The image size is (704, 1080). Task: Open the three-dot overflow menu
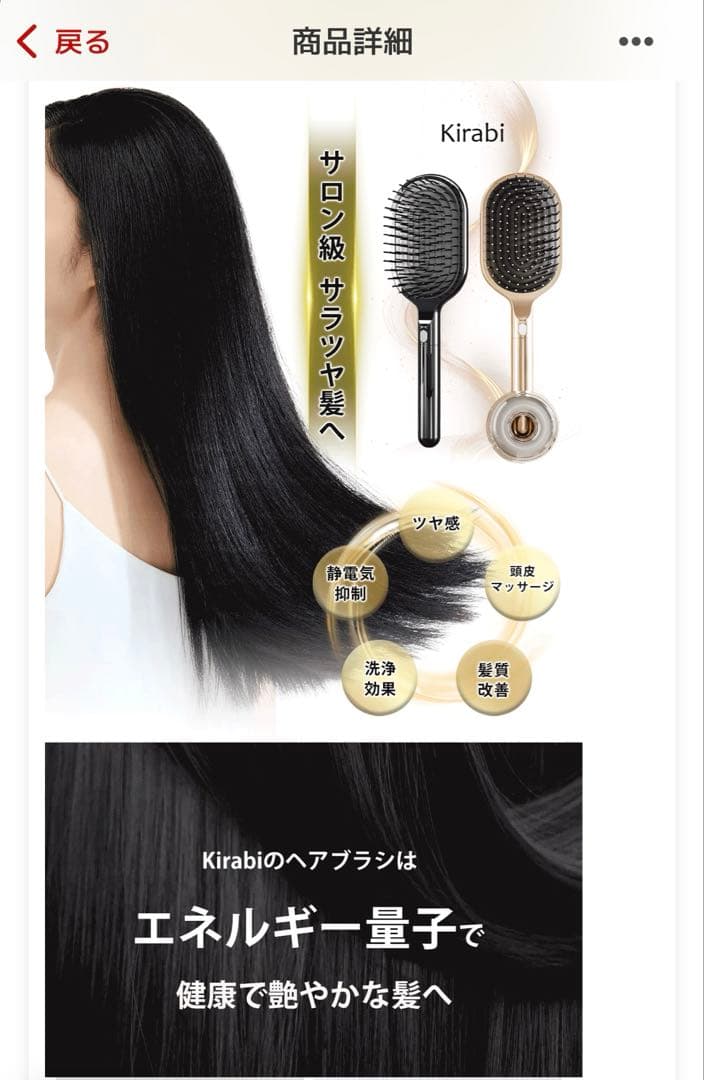[x=636, y=42]
